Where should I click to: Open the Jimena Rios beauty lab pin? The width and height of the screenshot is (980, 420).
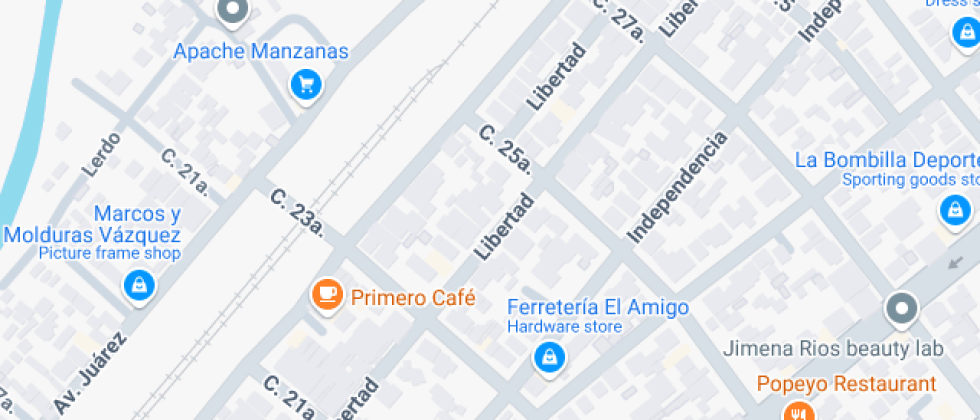click(901, 309)
